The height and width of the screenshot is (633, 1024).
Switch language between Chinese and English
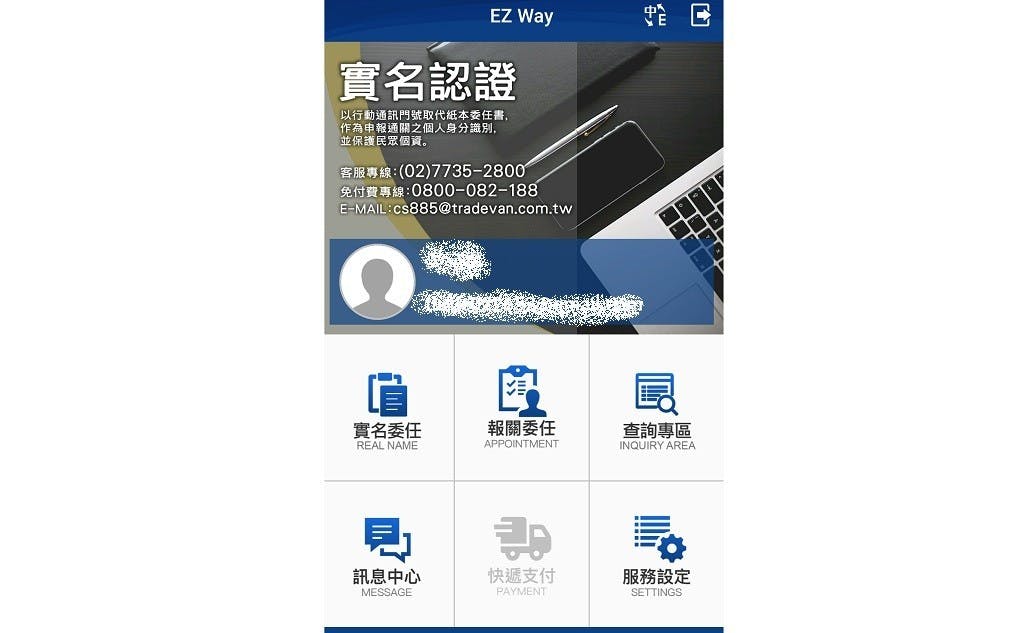click(x=655, y=15)
